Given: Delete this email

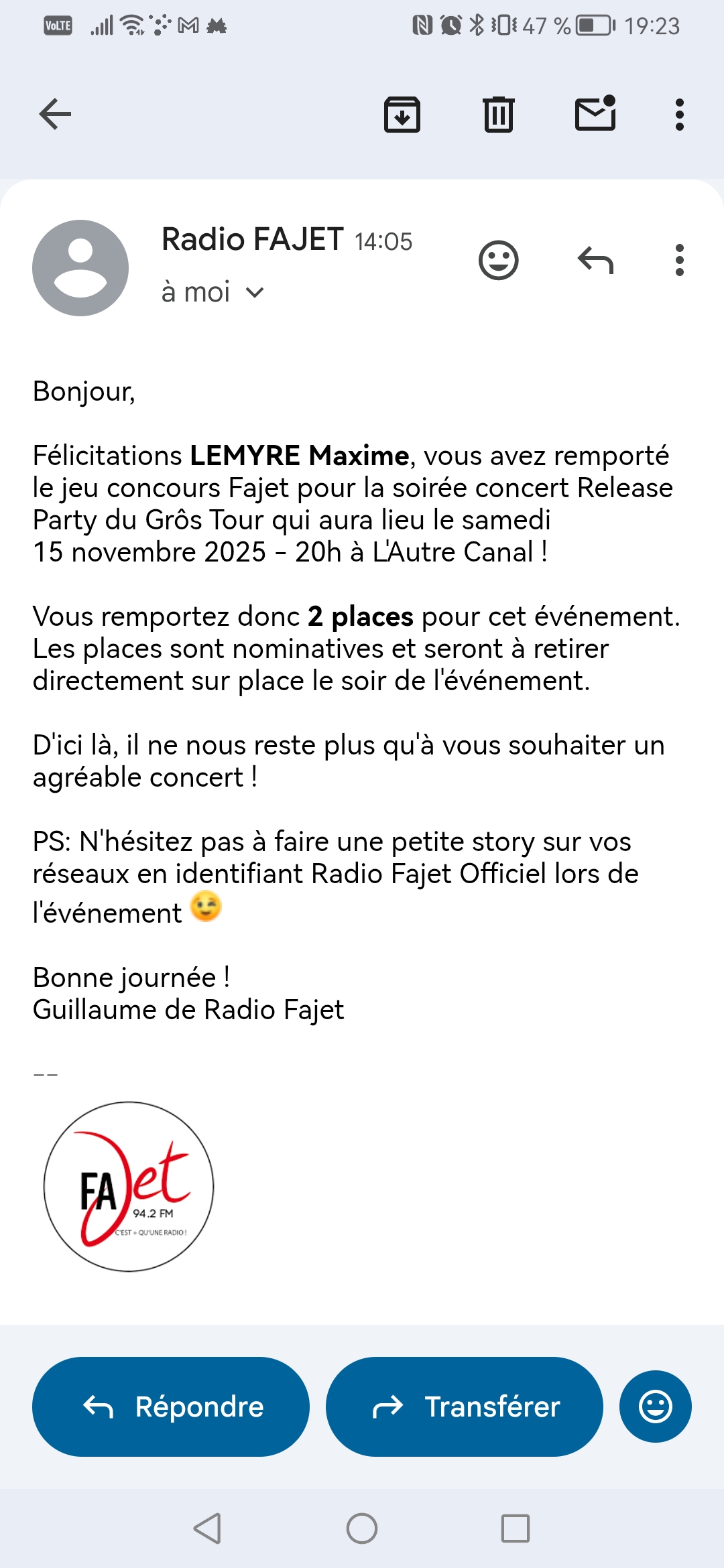Looking at the screenshot, I should pos(498,114).
